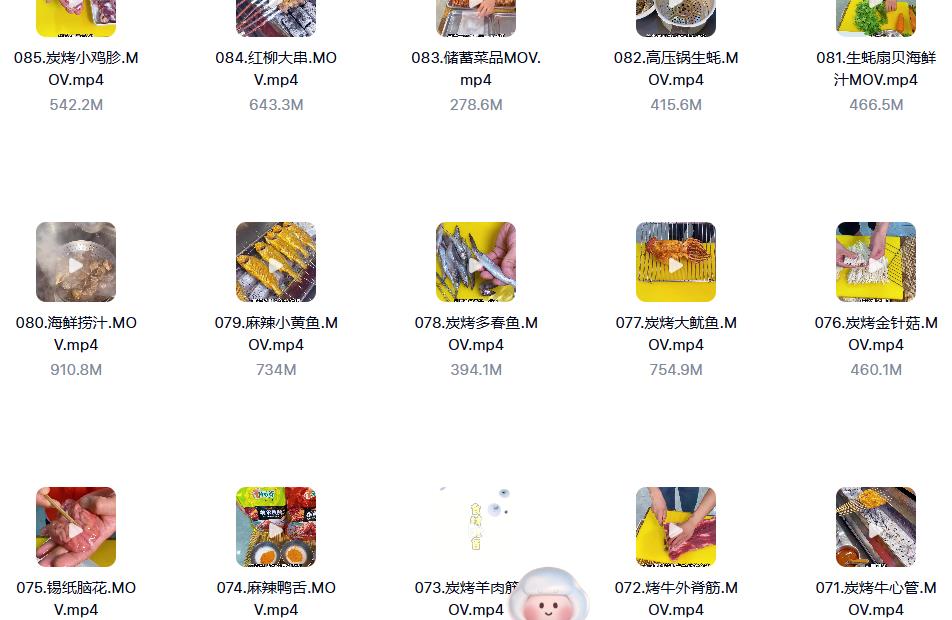Open video 083.储蓄菜品
Viewport: 952px width, 620px height.
pos(476,17)
